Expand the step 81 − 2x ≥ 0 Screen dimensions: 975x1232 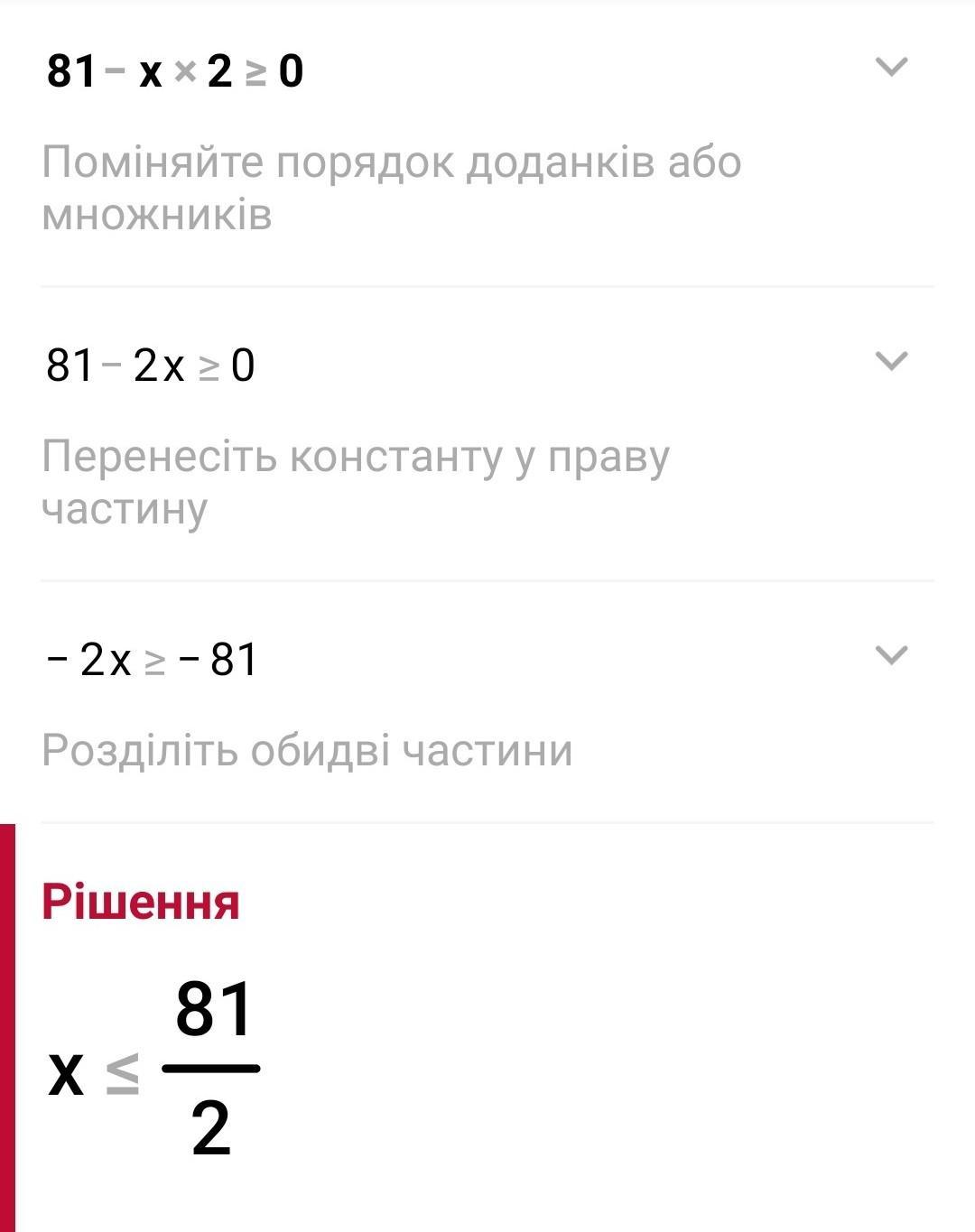click(891, 361)
